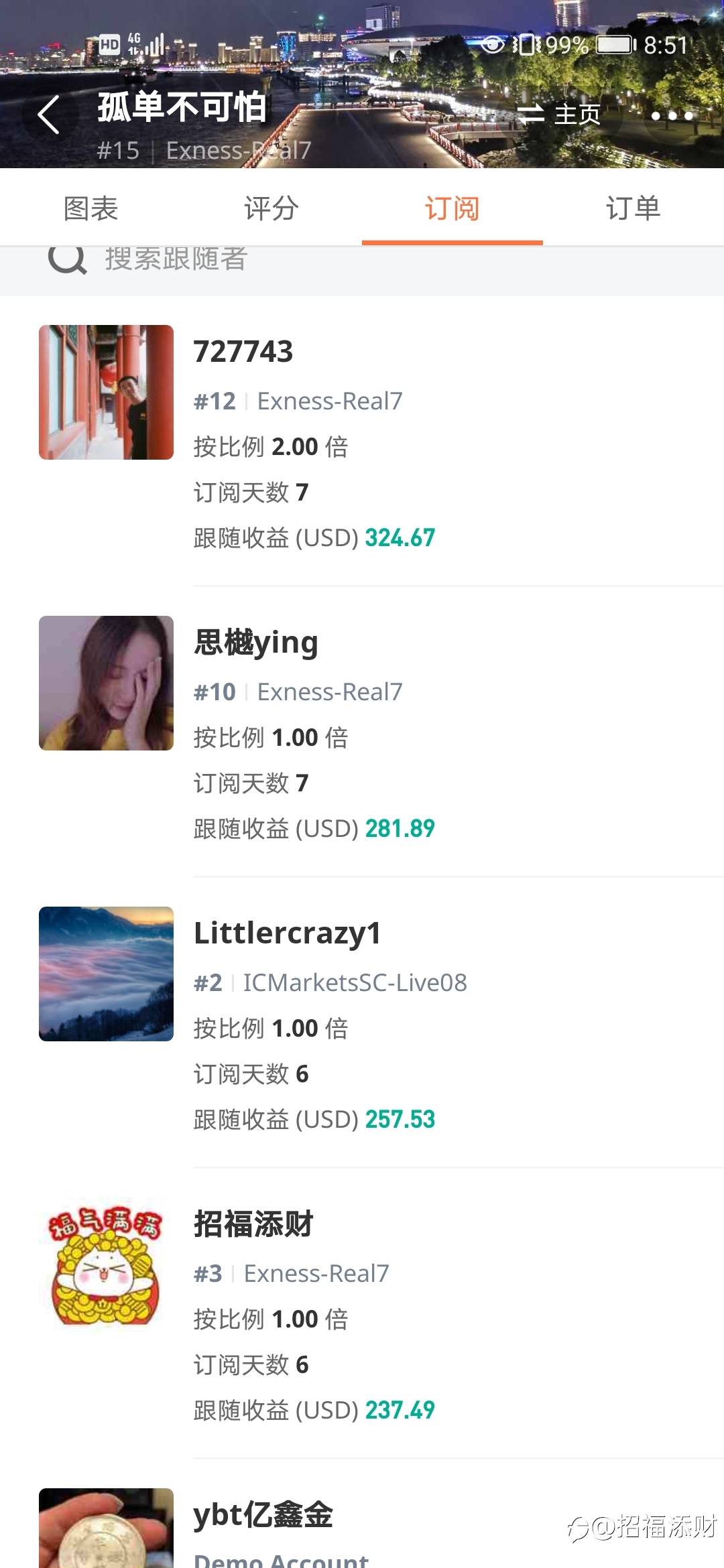
Task: Open the 主页 button in the header
Action: pyautogui.click(x=578, y=114)
